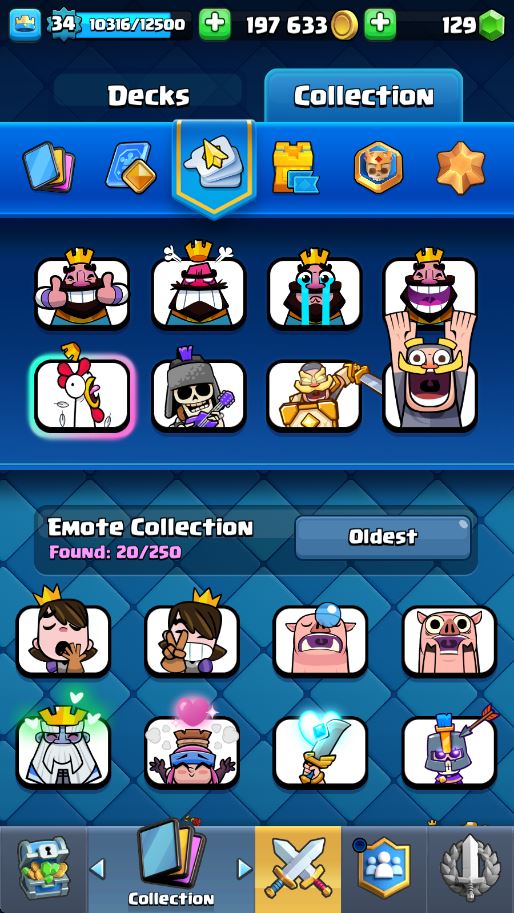514x913 pixels.
Task: Open the Clan social tab
Action: 383,870
